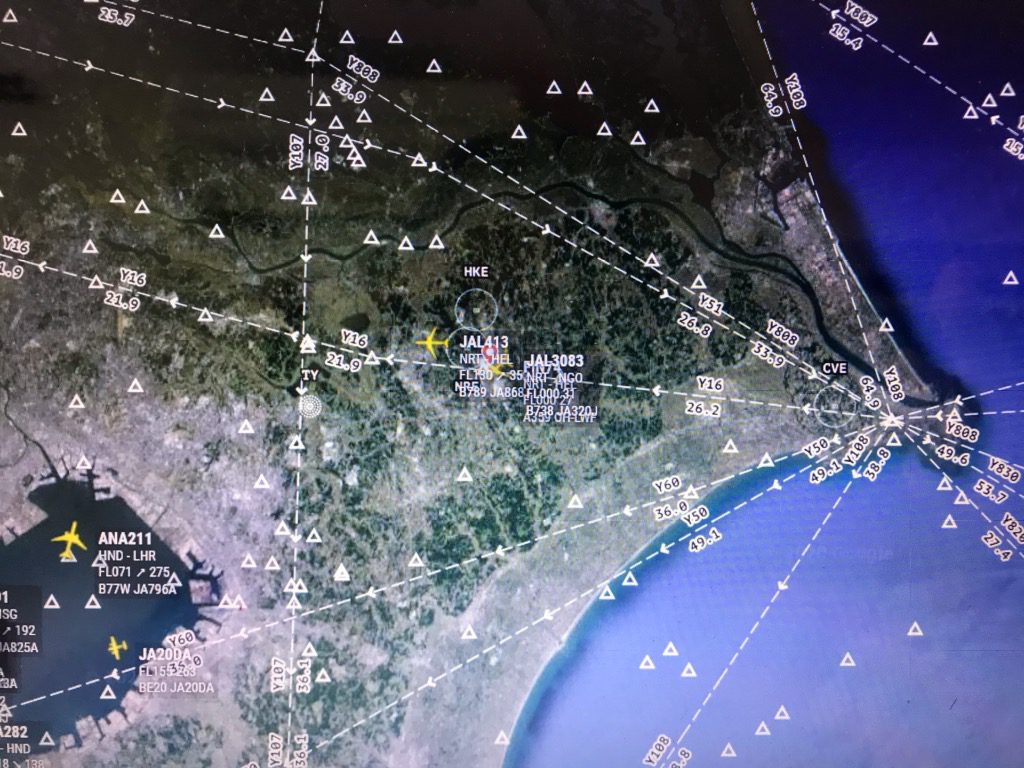The height and width of the screenshot is (768, 1024).
Task: Select the ANA211 aircraft icon
Action: pos(70,541)
